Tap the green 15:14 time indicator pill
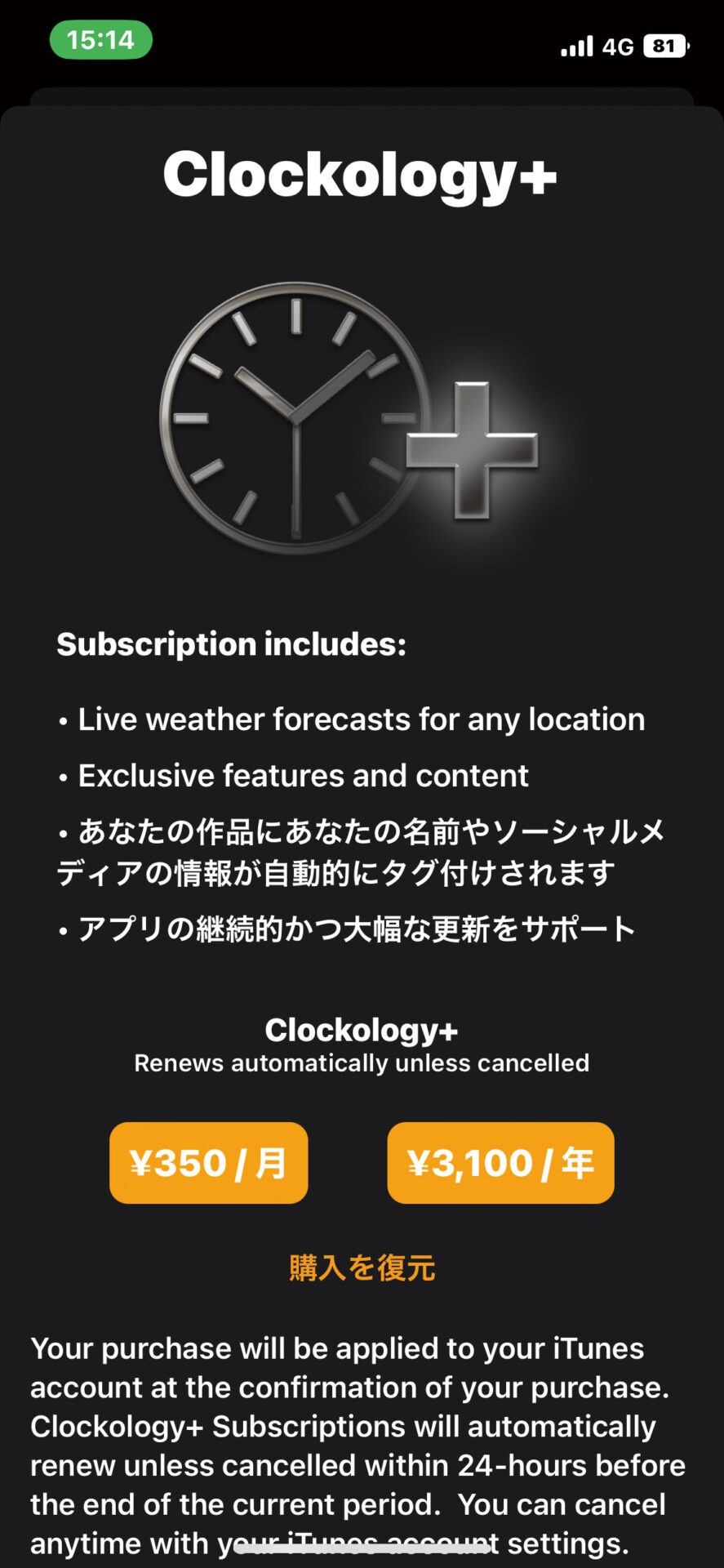Image resolution: width=724 pixels, height=1568 pixels. [x=100, y=38]
